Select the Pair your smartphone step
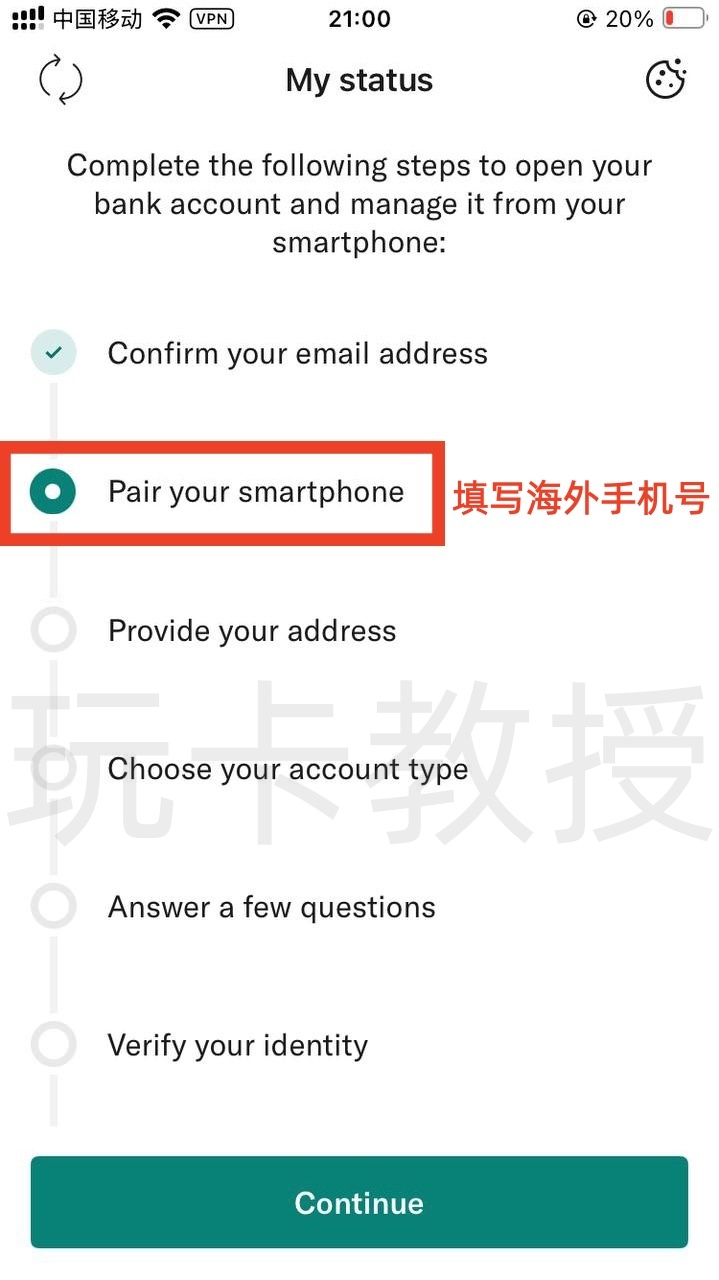Viewport: 719px width, 1280px height. pos(255,492)
